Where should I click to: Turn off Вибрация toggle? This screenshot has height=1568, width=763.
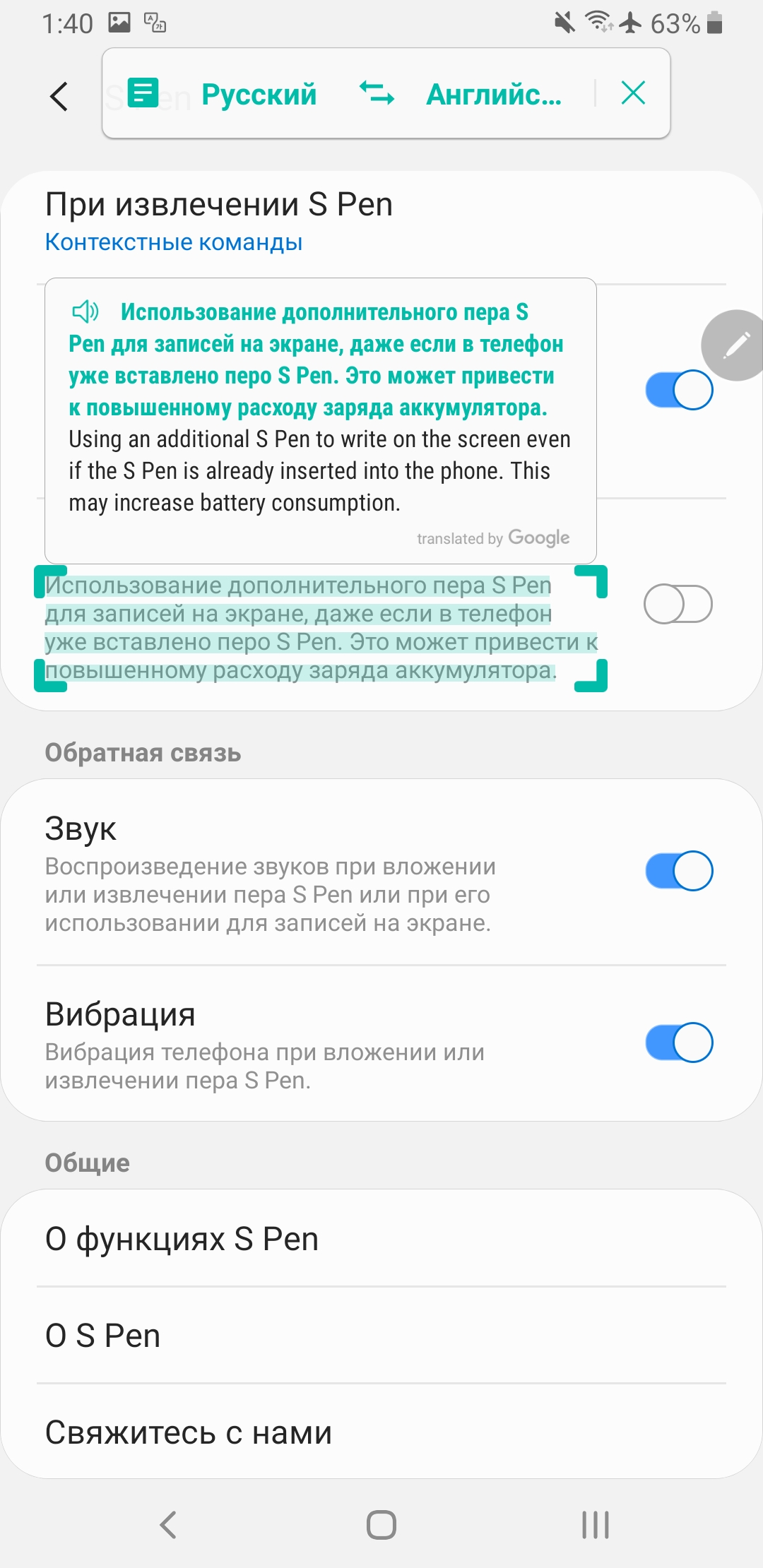point(678,1043)
